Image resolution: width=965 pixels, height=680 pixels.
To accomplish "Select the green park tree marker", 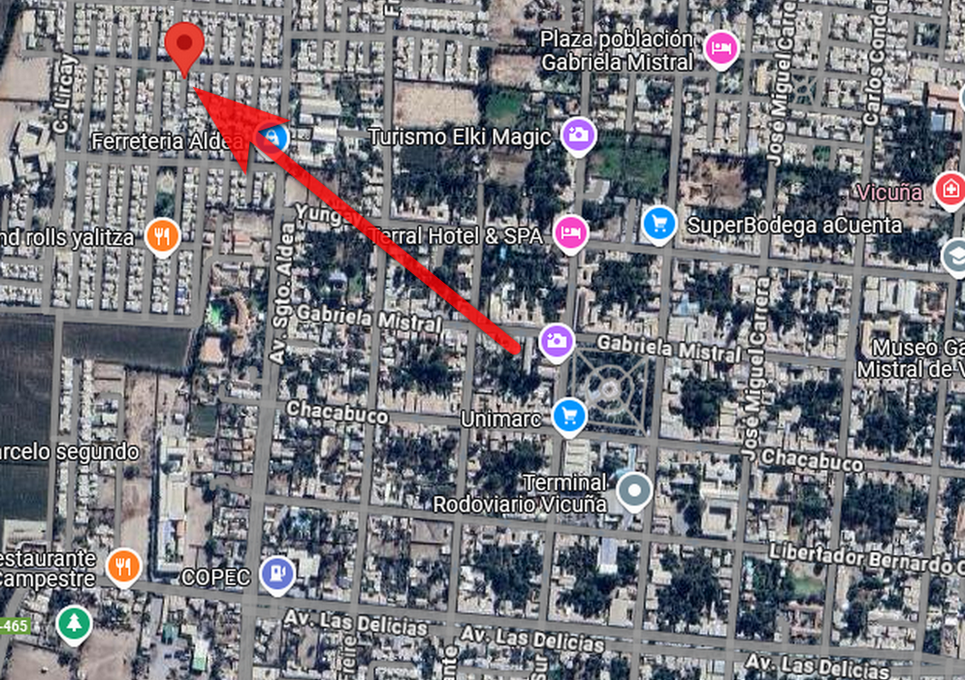I will coord(73,623).
